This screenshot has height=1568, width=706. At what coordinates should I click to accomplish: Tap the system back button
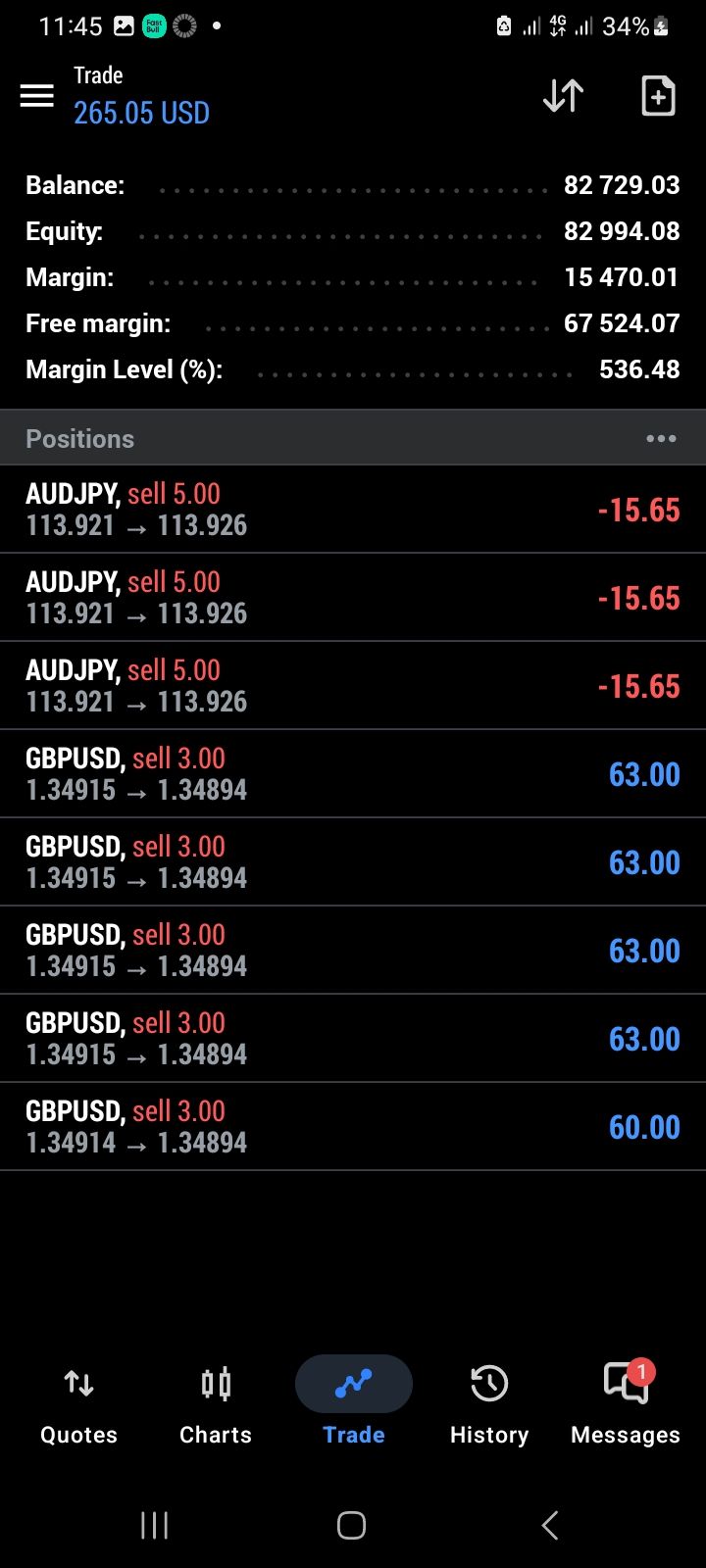pyautogui.click(x=550, y=1525)
